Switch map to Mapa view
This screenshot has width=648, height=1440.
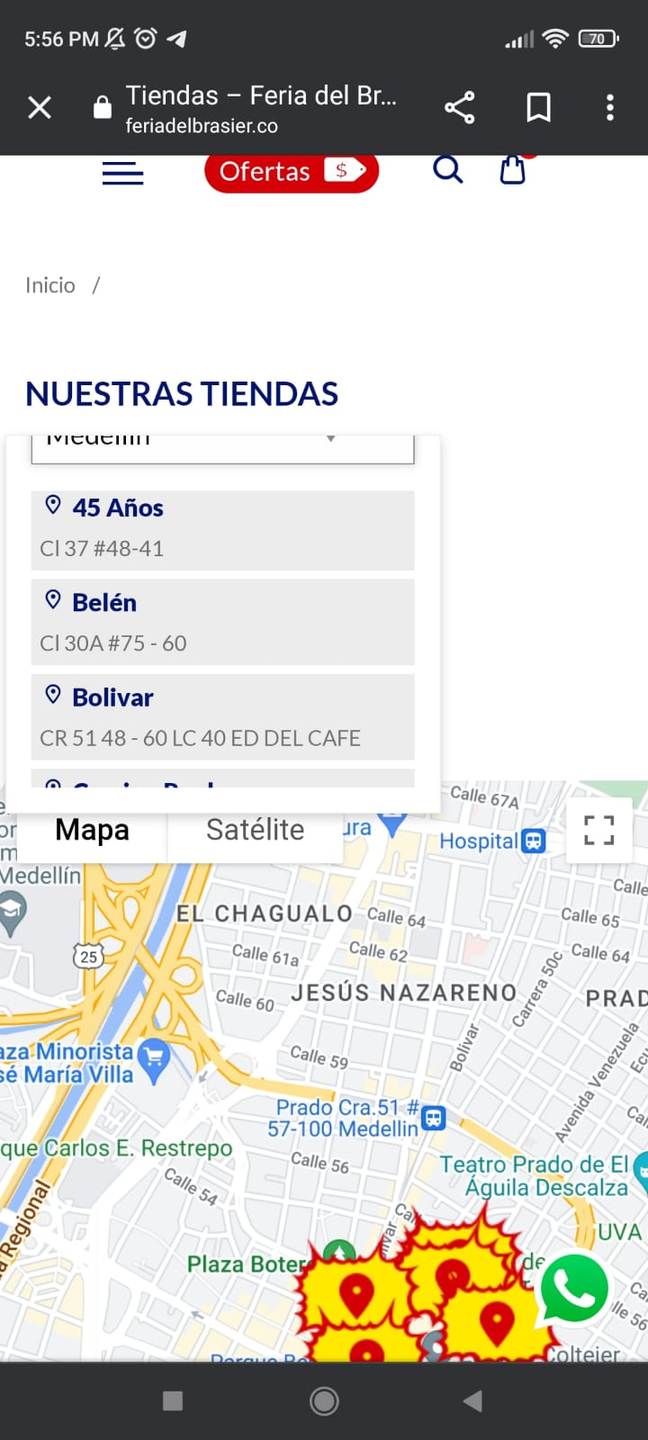point(92,829)
